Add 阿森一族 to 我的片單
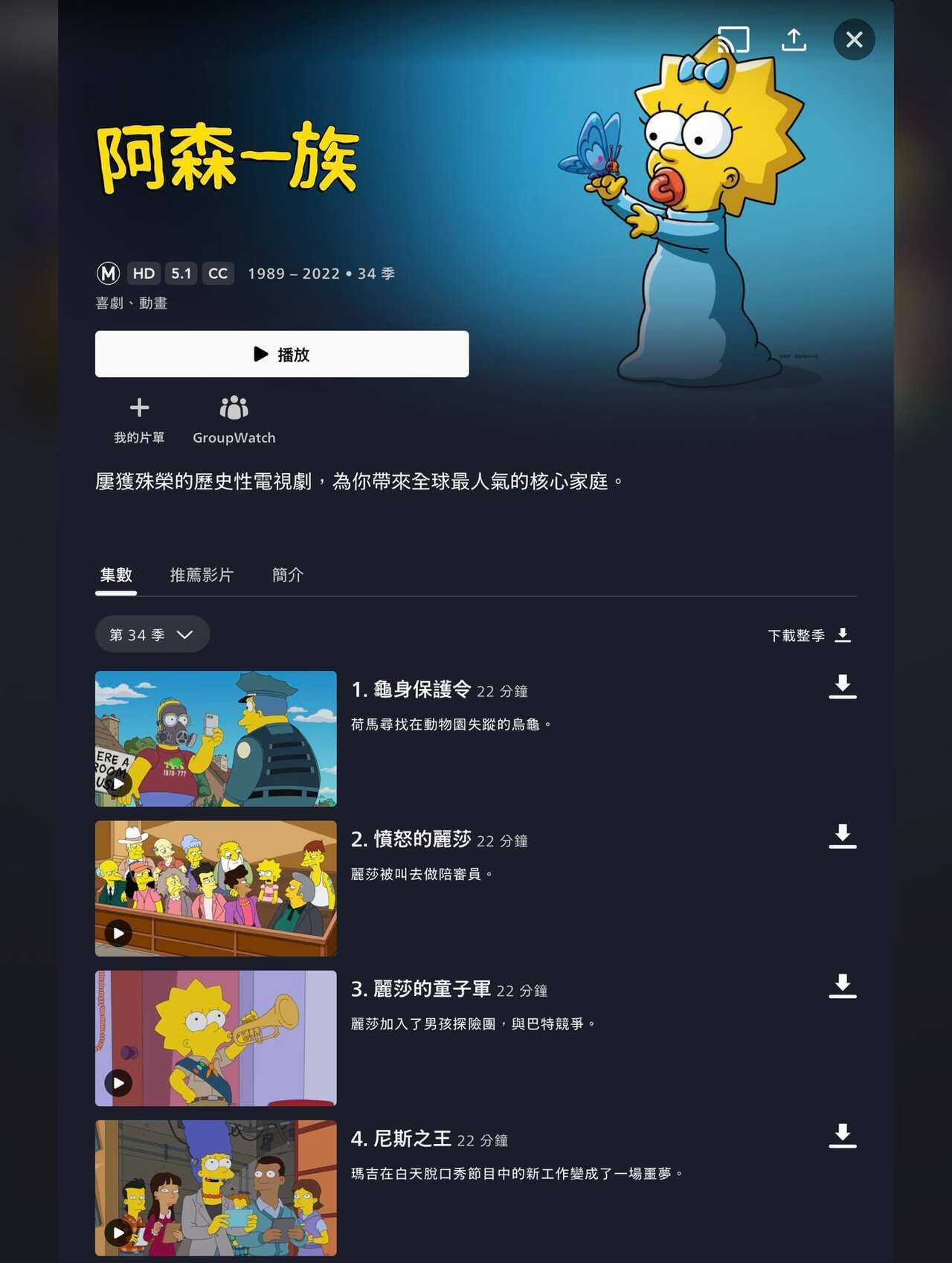Viewport: 952px width, 1263px height. point(139,407)
